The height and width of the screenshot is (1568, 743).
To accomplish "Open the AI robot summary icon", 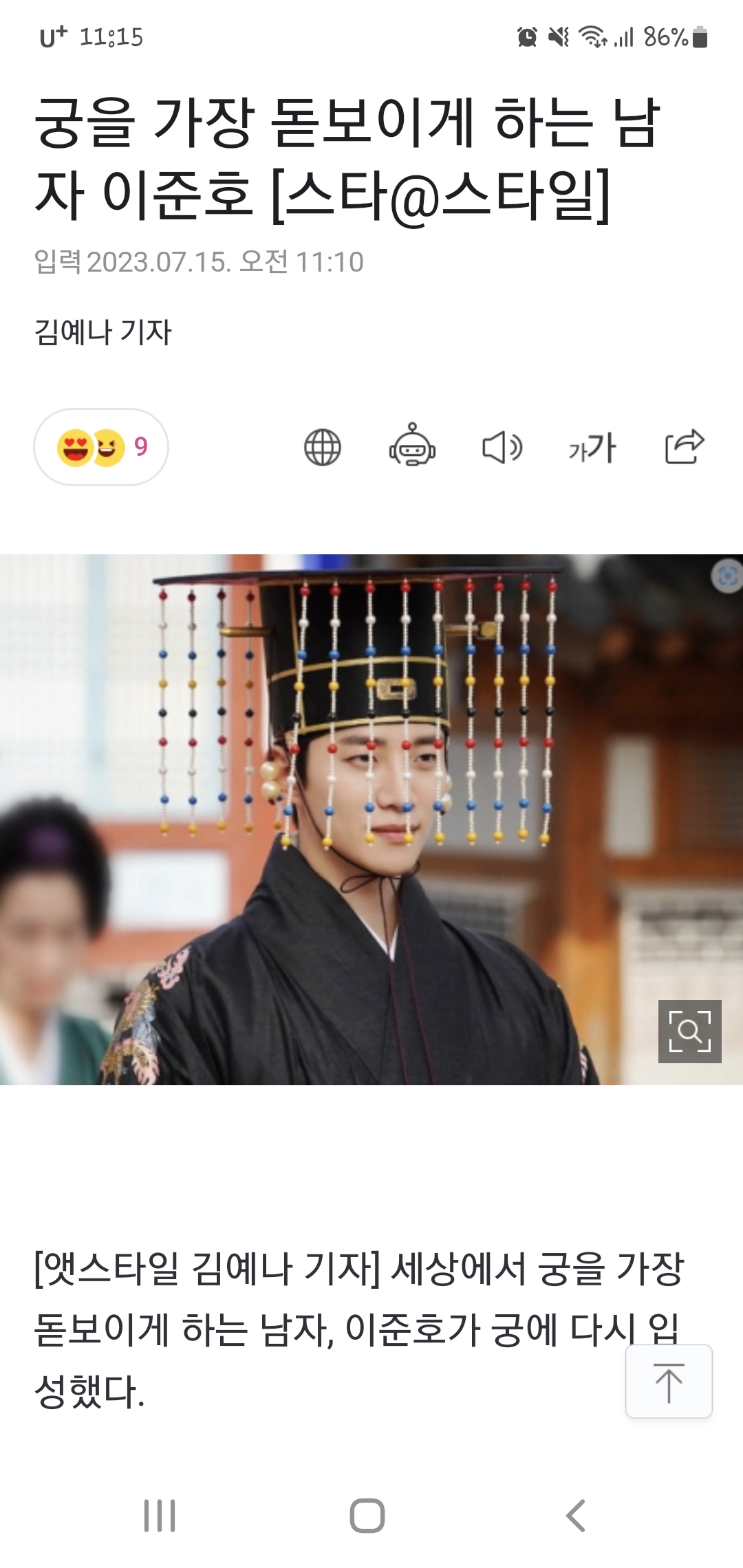I will coord(412,446).
